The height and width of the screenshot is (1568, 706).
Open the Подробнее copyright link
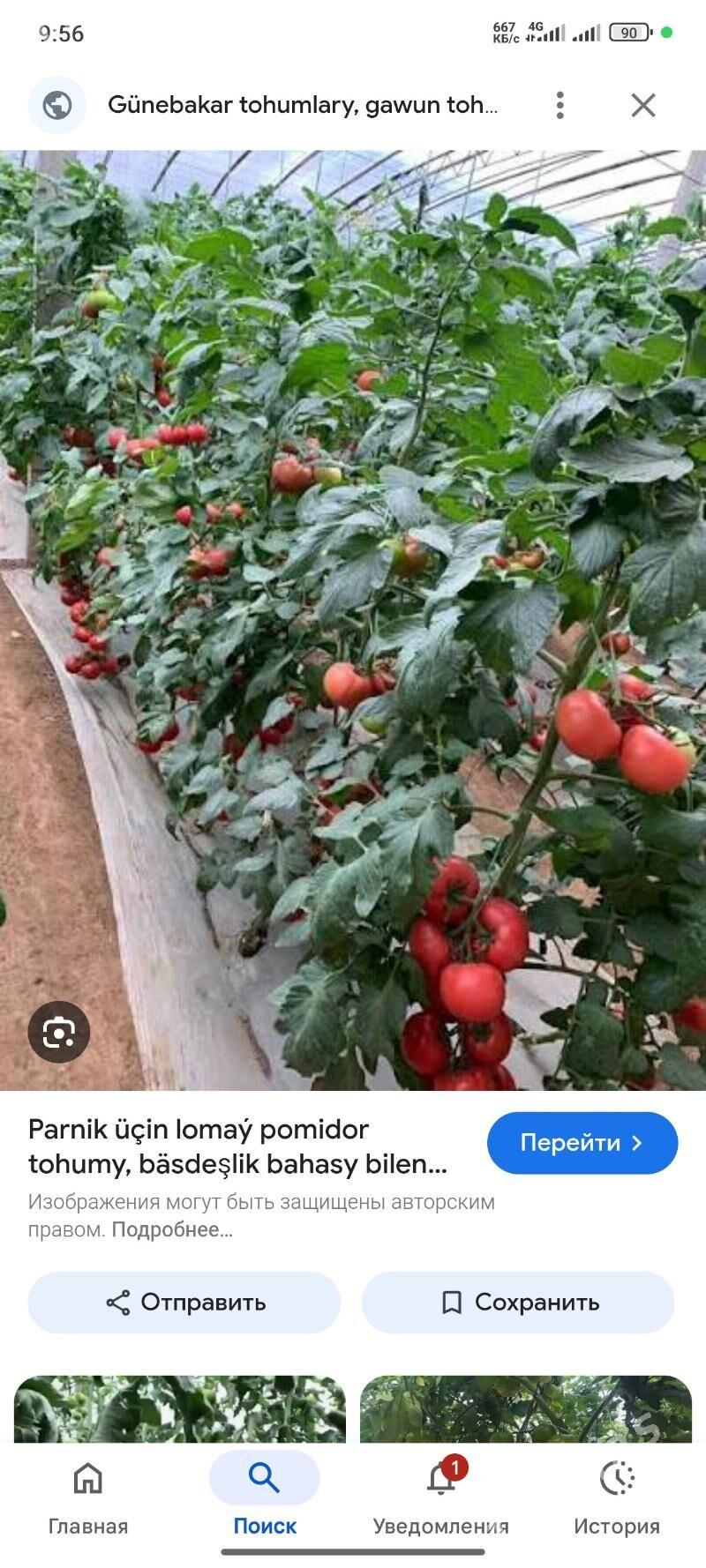(172, 1229)
